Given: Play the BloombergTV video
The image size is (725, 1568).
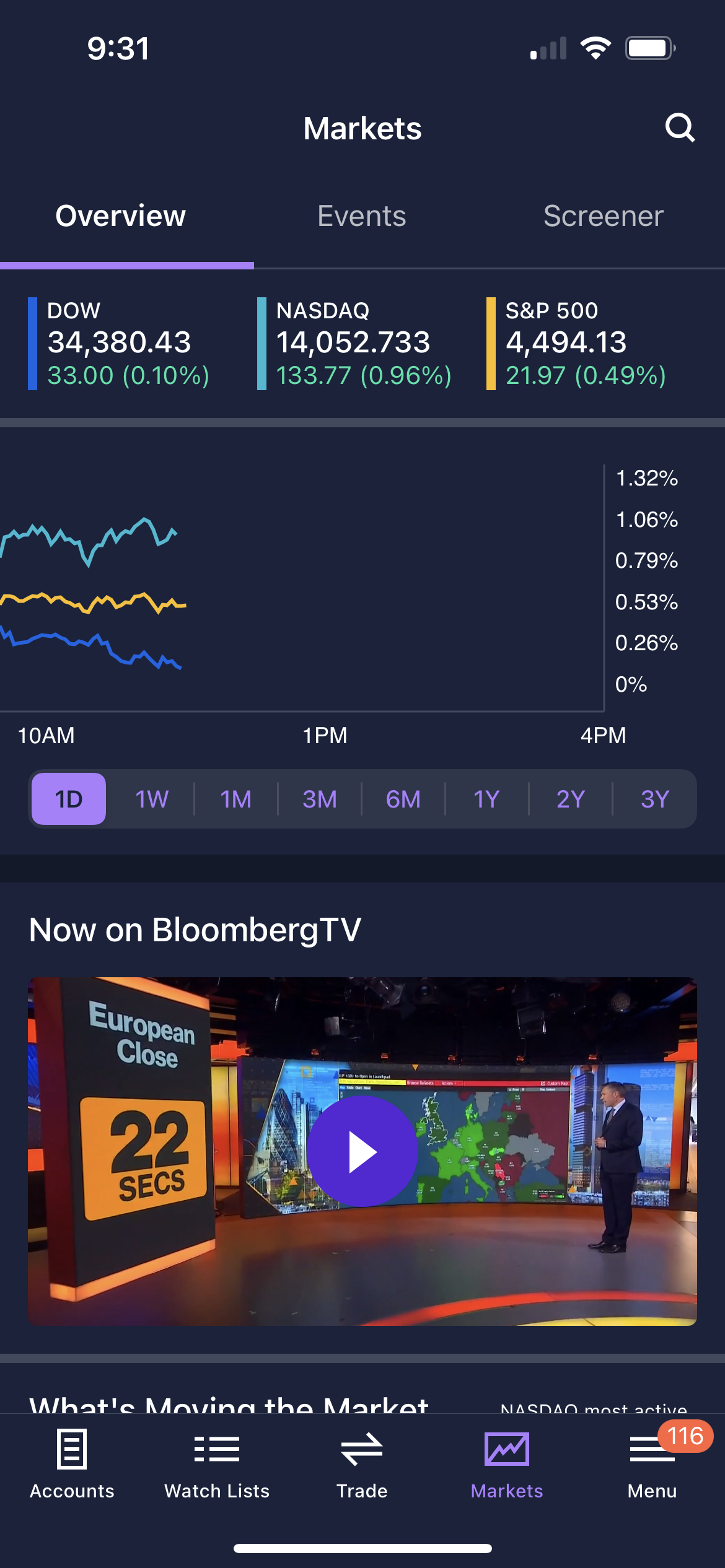Looking at the screenshot, I should (x=362, y=1151).
